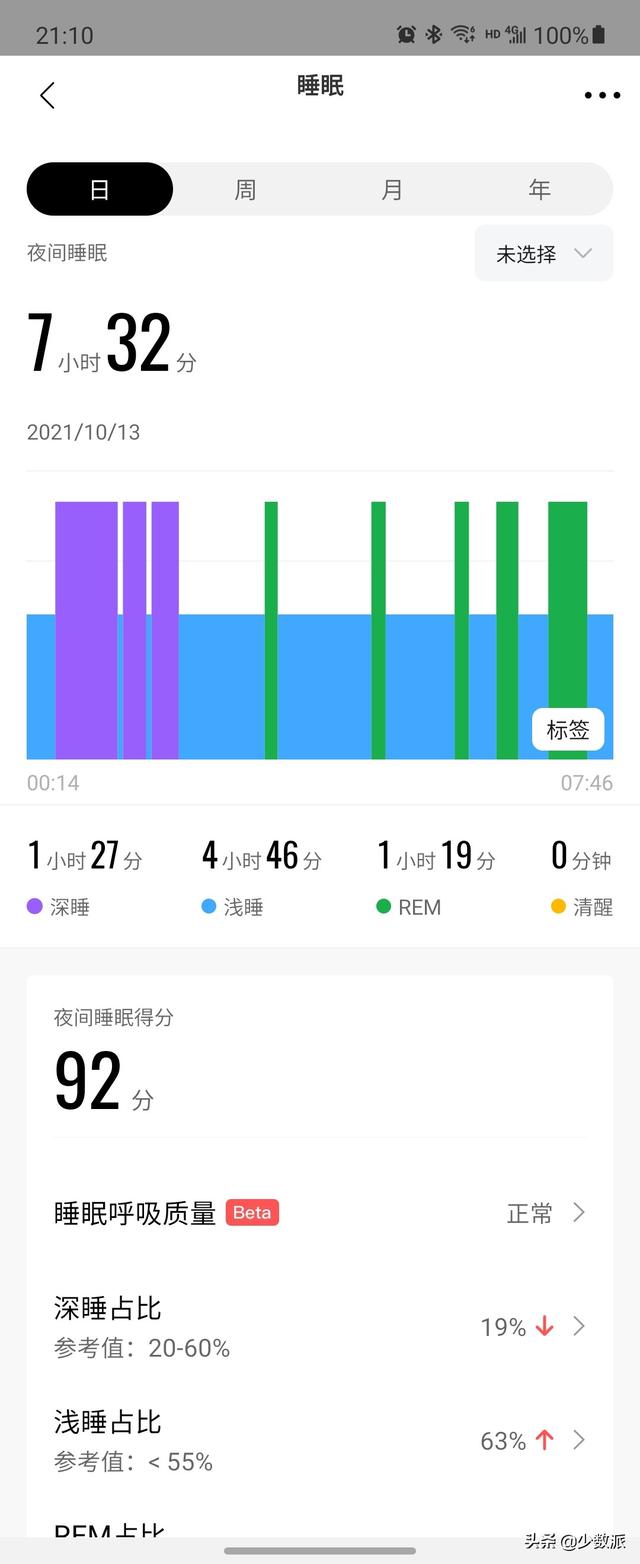
Task: Select the 日 (day) tab
Action: 100,189
